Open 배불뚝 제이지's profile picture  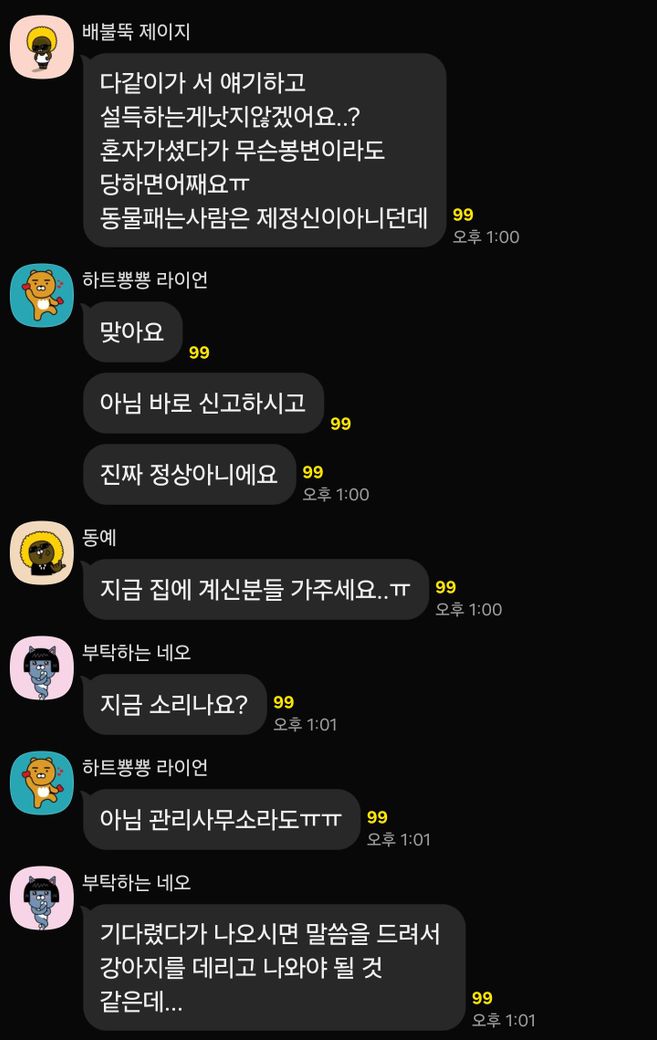click(42, 45)
